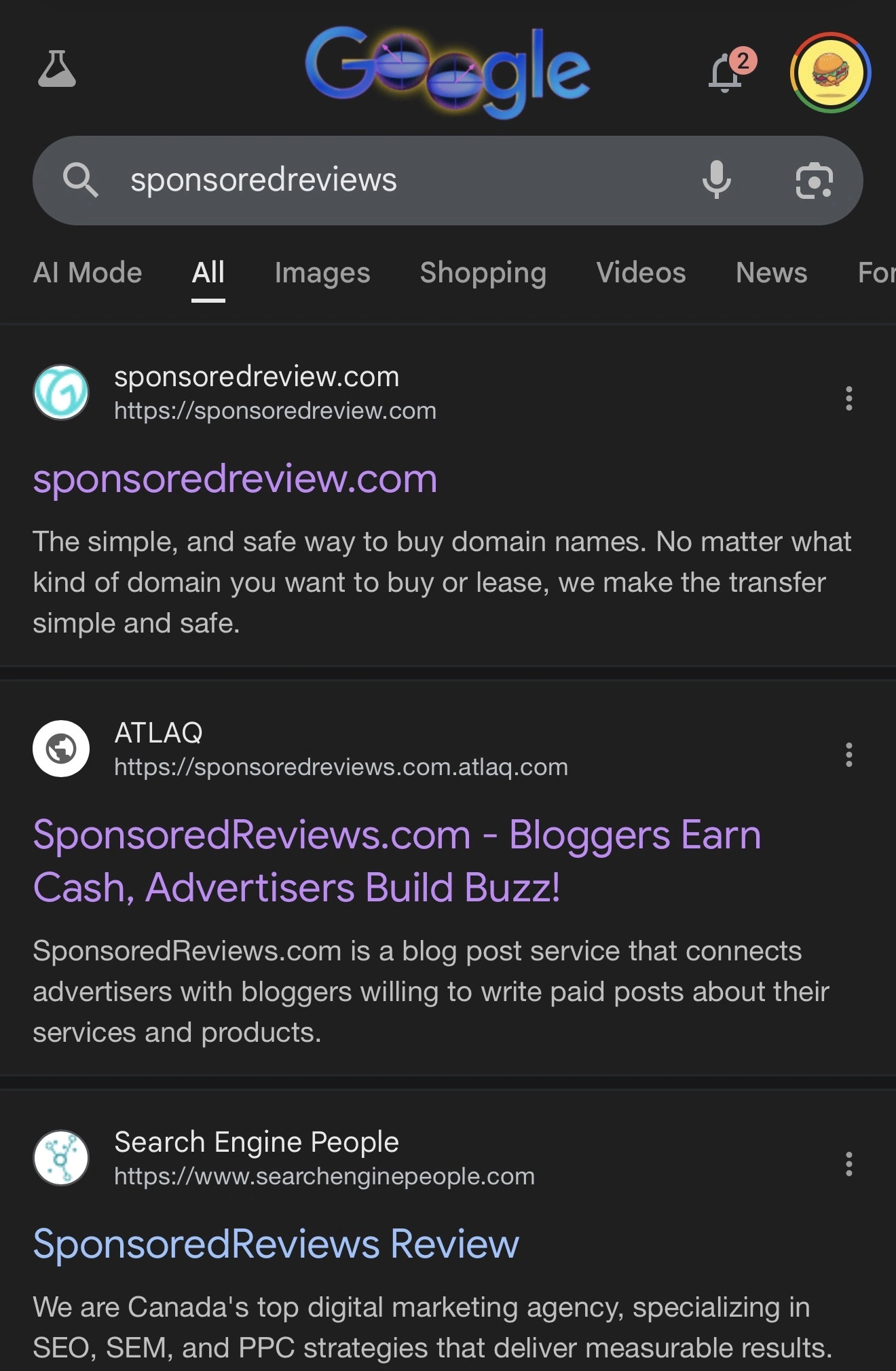Switch to the Videos tab

(x=641, y=273)
